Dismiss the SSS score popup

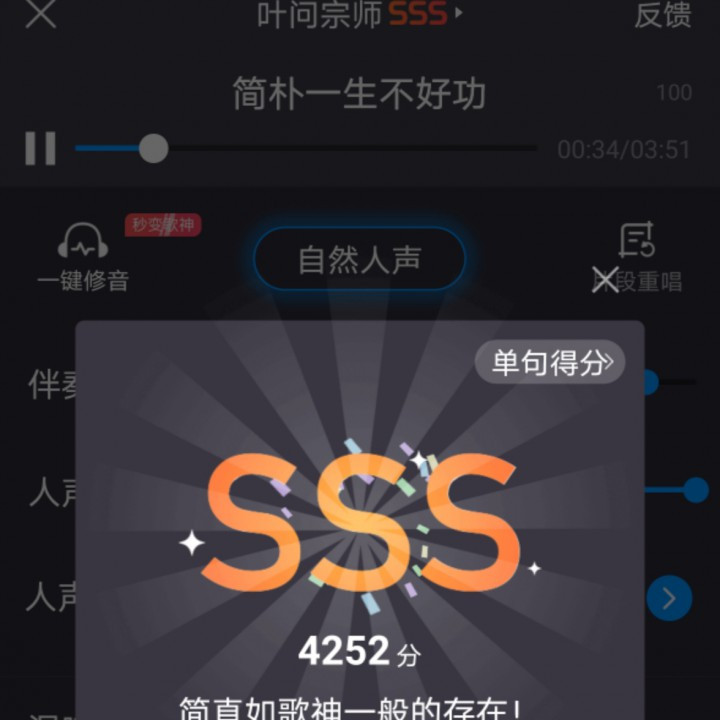point(604,280)
